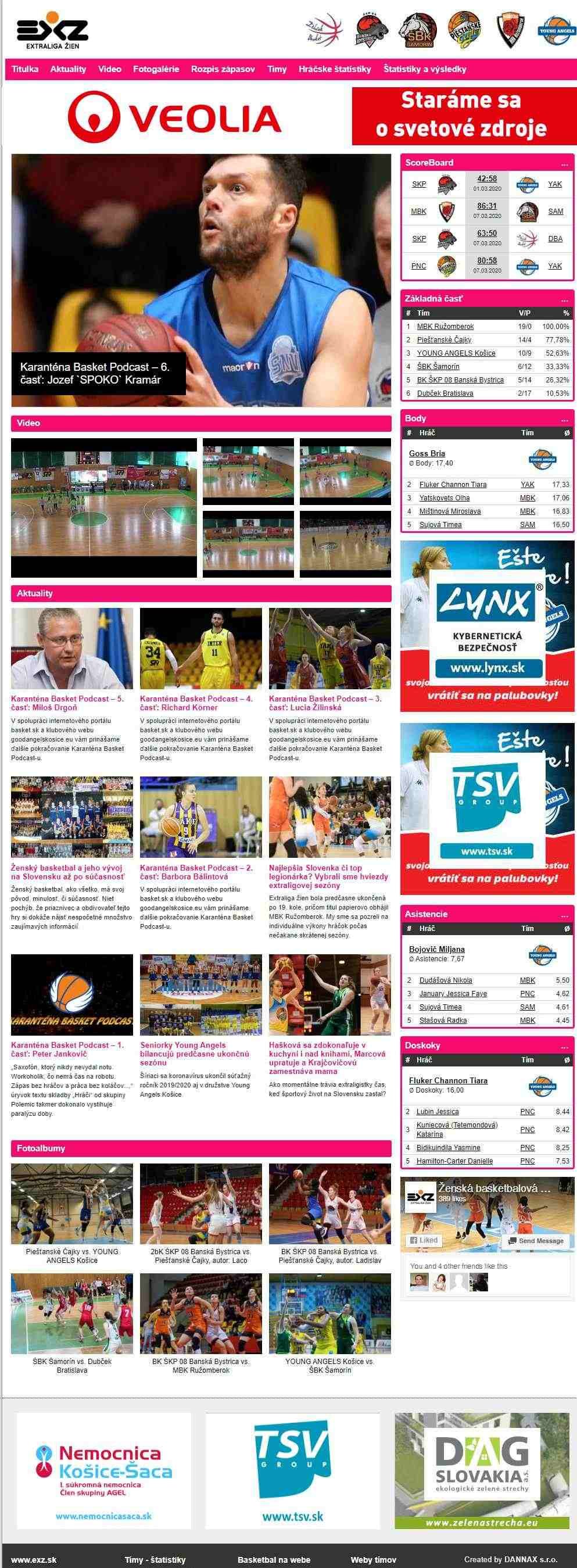Open the 42:58 game score link

(x=486, y=179)
